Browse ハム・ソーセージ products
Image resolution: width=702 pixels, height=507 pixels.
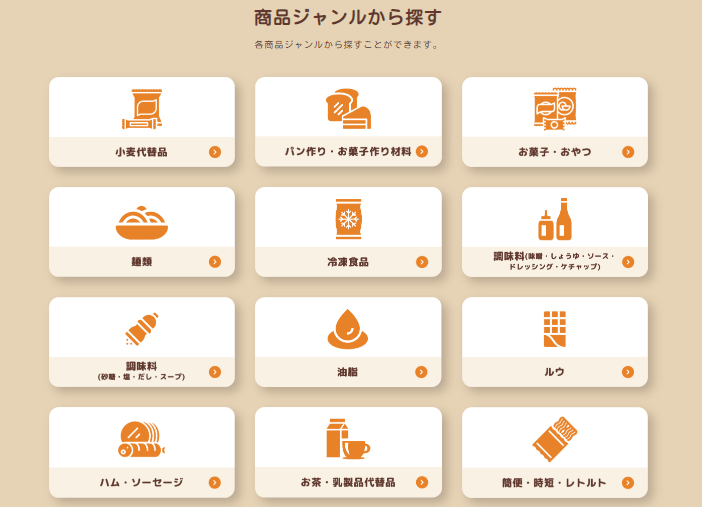[142, 452]
